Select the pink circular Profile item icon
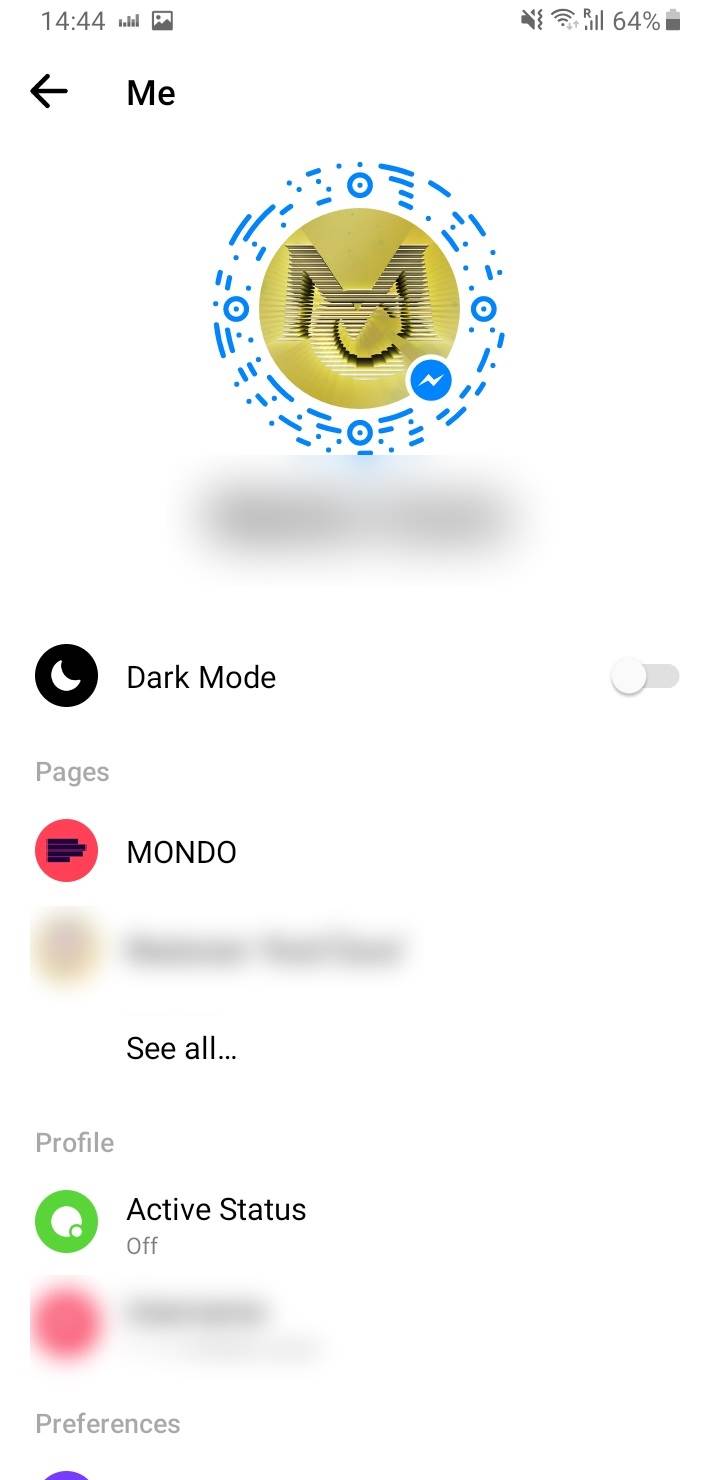Viewport: 720px width, 1480px height. [x=66, y=1322]
